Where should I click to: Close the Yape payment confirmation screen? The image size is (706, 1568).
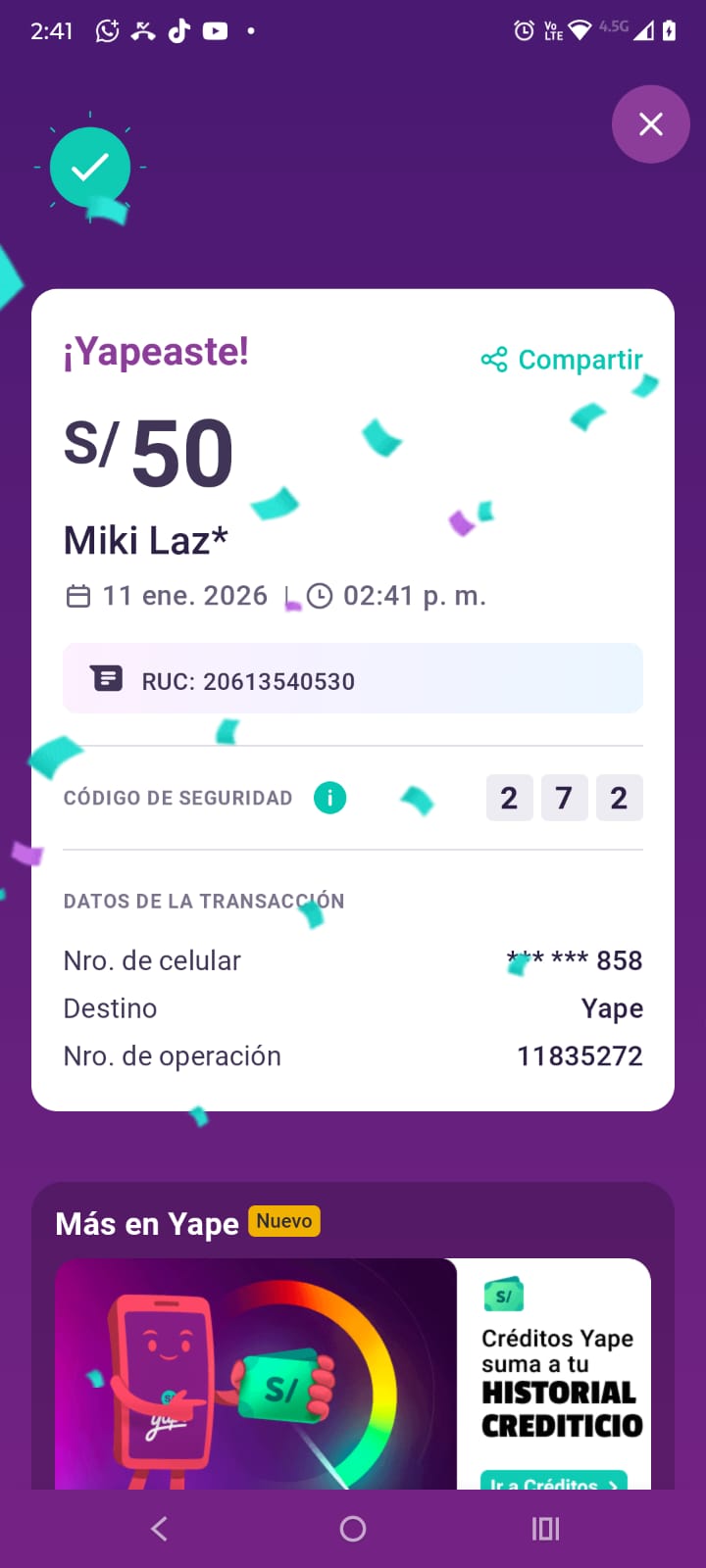click(650, 124)
